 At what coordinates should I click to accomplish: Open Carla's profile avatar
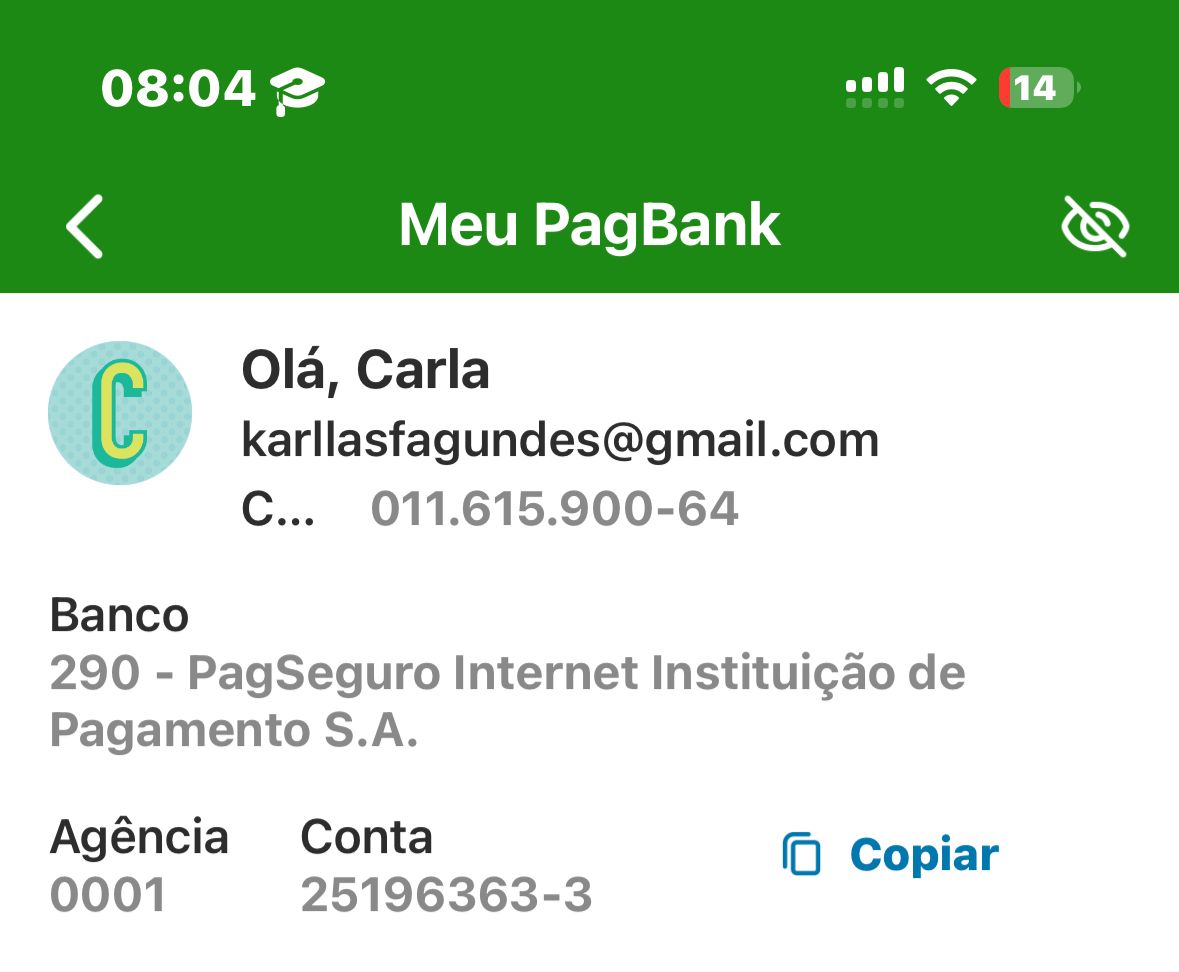point(120,413)
